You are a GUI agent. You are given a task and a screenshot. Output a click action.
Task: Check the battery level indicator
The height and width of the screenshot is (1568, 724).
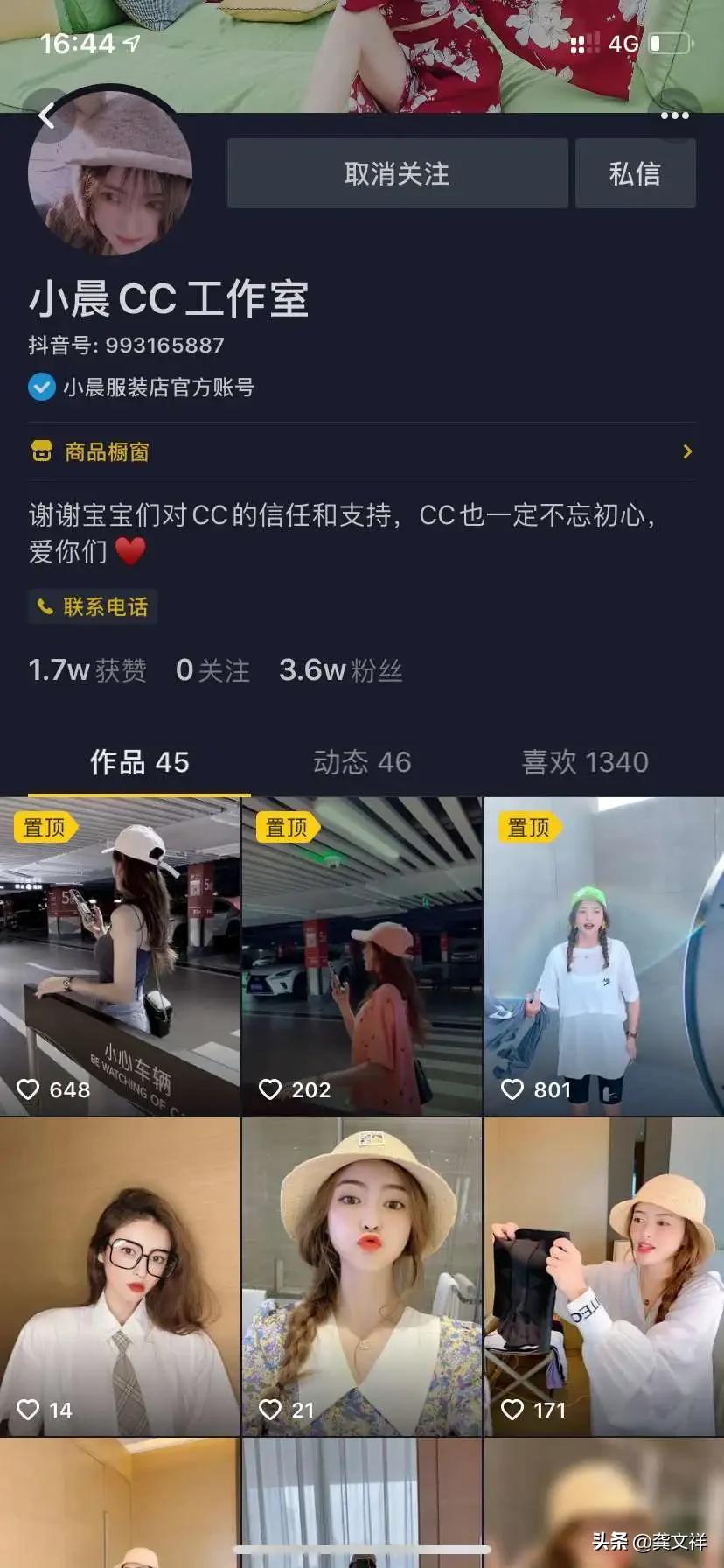[x=670, y=43]
